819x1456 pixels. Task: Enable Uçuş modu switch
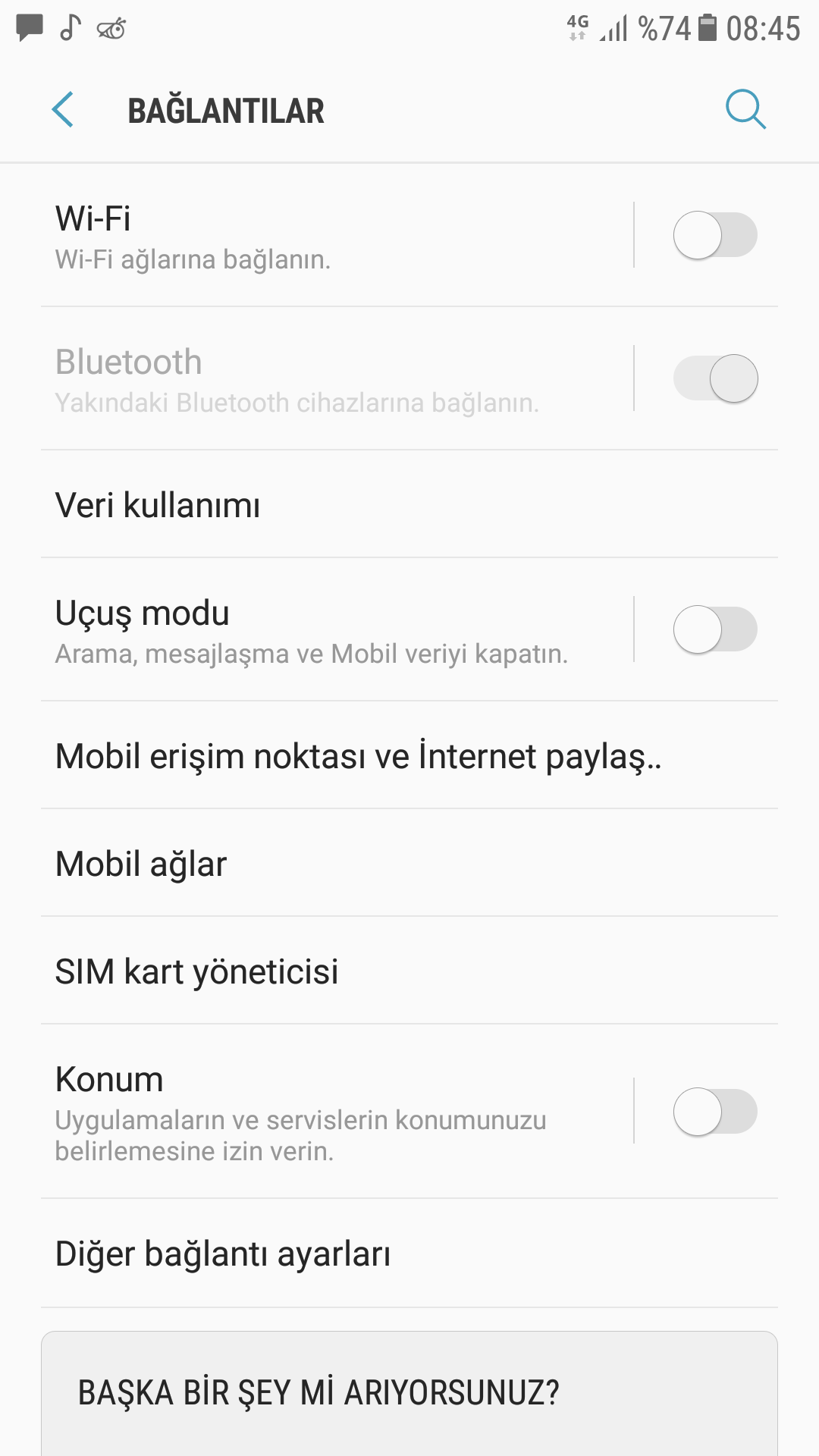[x=714, y=629]
